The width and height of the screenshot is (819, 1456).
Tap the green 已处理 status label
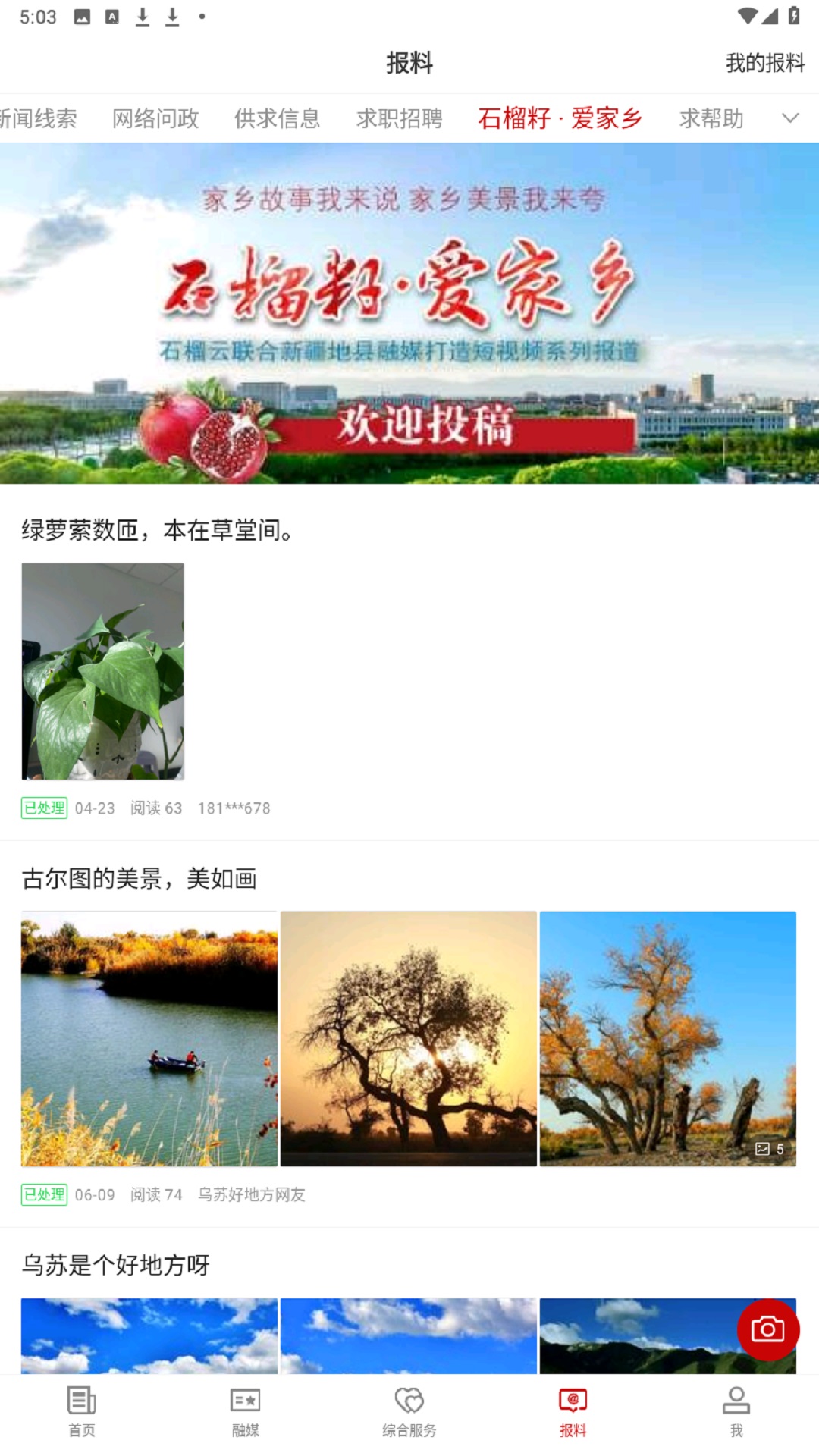click(x=44, y=808)
